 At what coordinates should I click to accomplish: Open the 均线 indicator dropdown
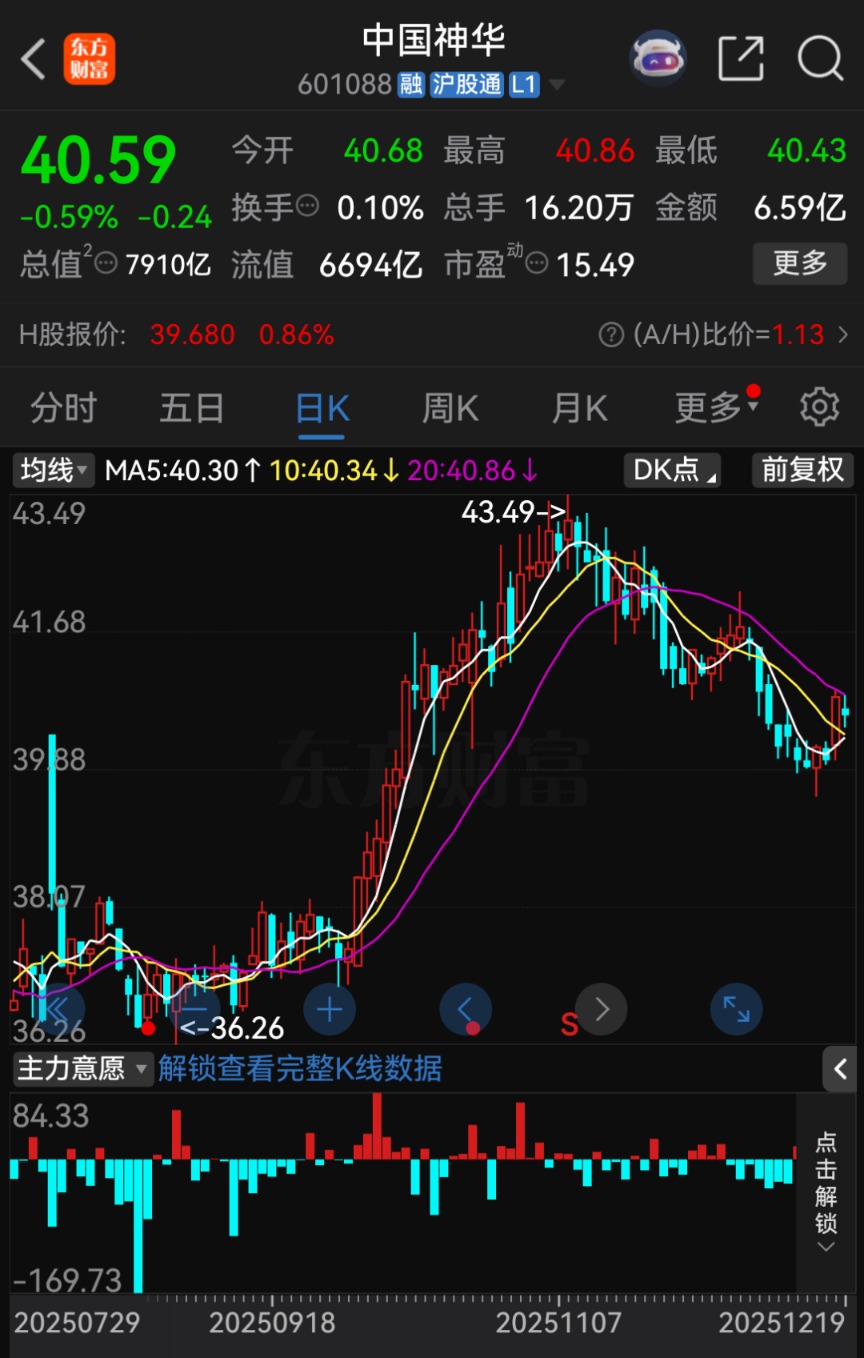54,470
